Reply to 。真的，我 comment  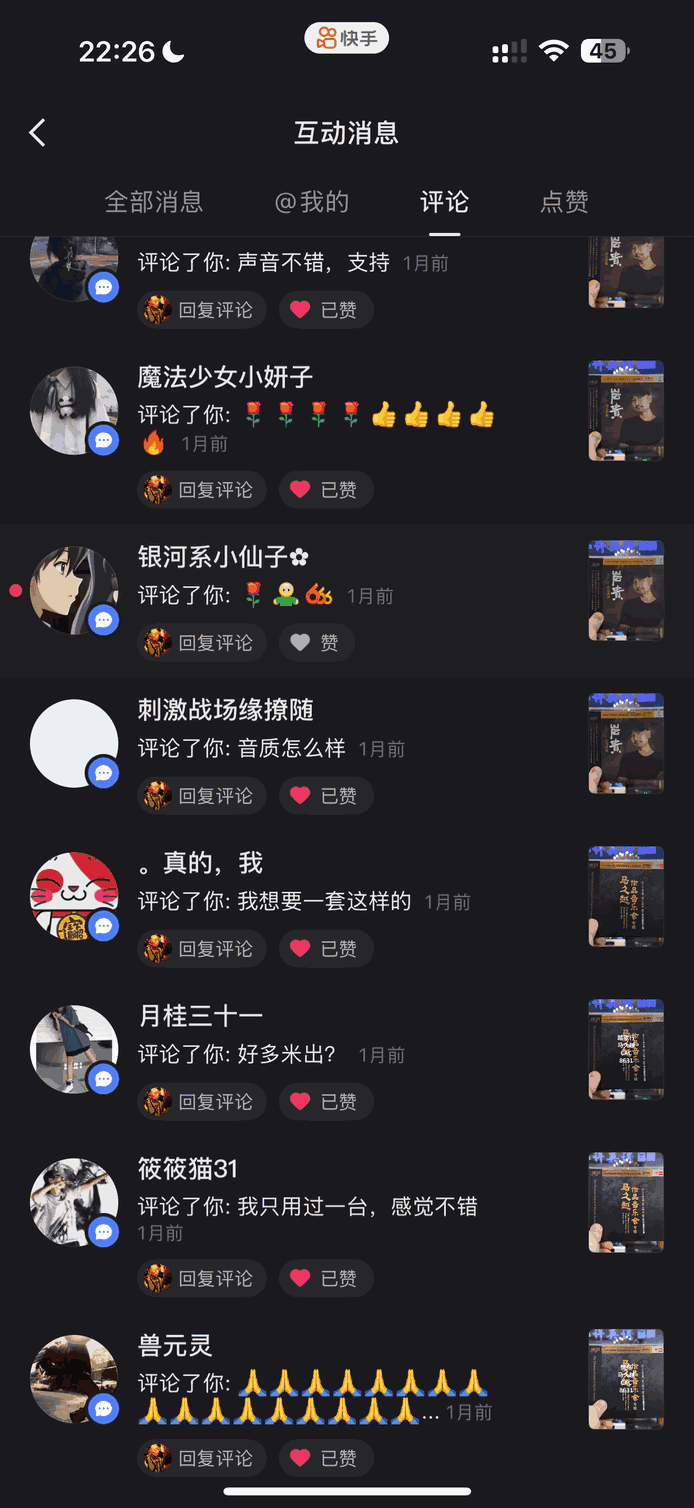point(202,949)
